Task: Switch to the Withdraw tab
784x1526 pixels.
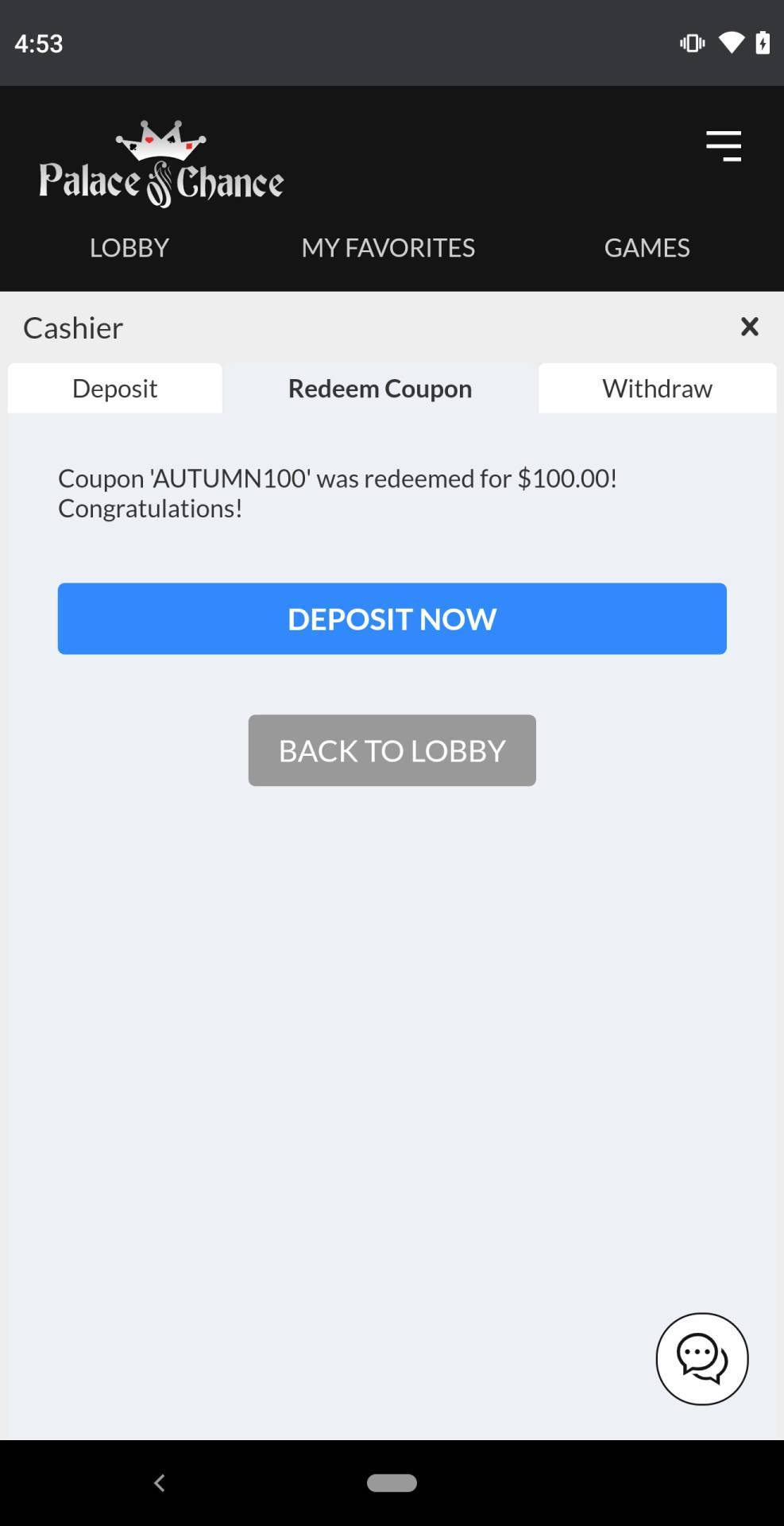Action: coord(657,388)
